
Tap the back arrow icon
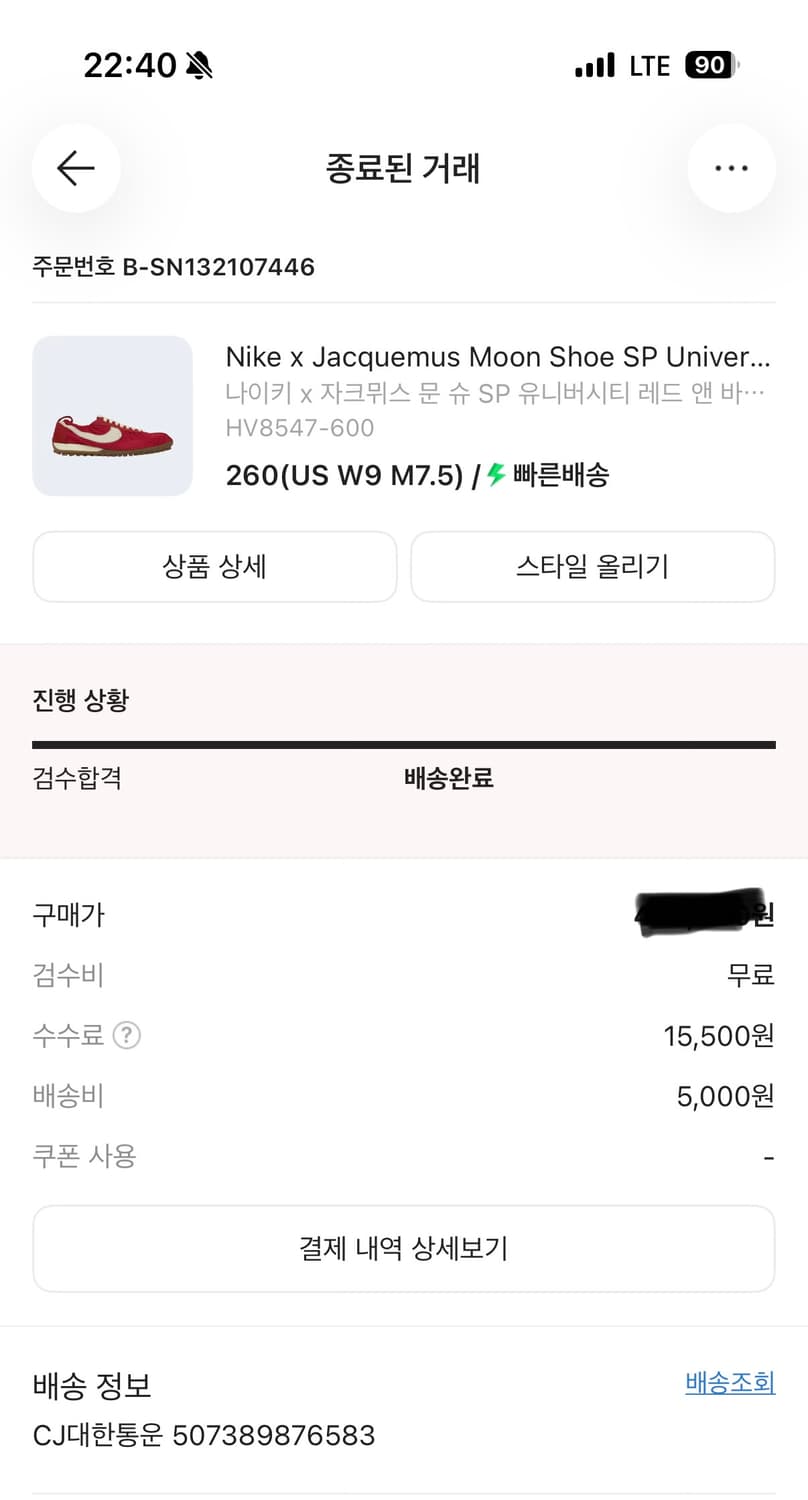click(76, 168)
